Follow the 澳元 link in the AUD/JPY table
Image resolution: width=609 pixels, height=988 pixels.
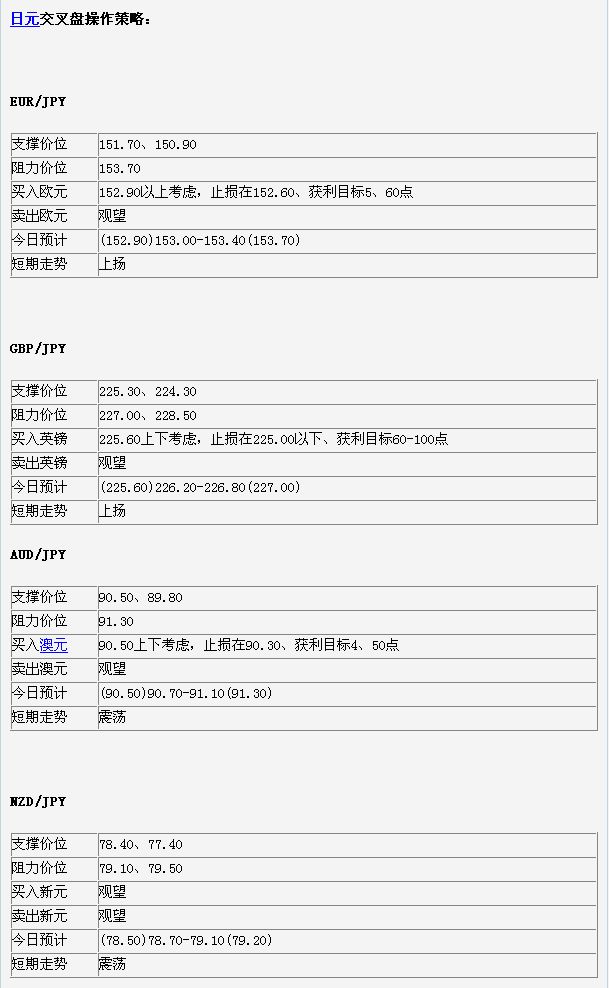(x=53, y=645)
